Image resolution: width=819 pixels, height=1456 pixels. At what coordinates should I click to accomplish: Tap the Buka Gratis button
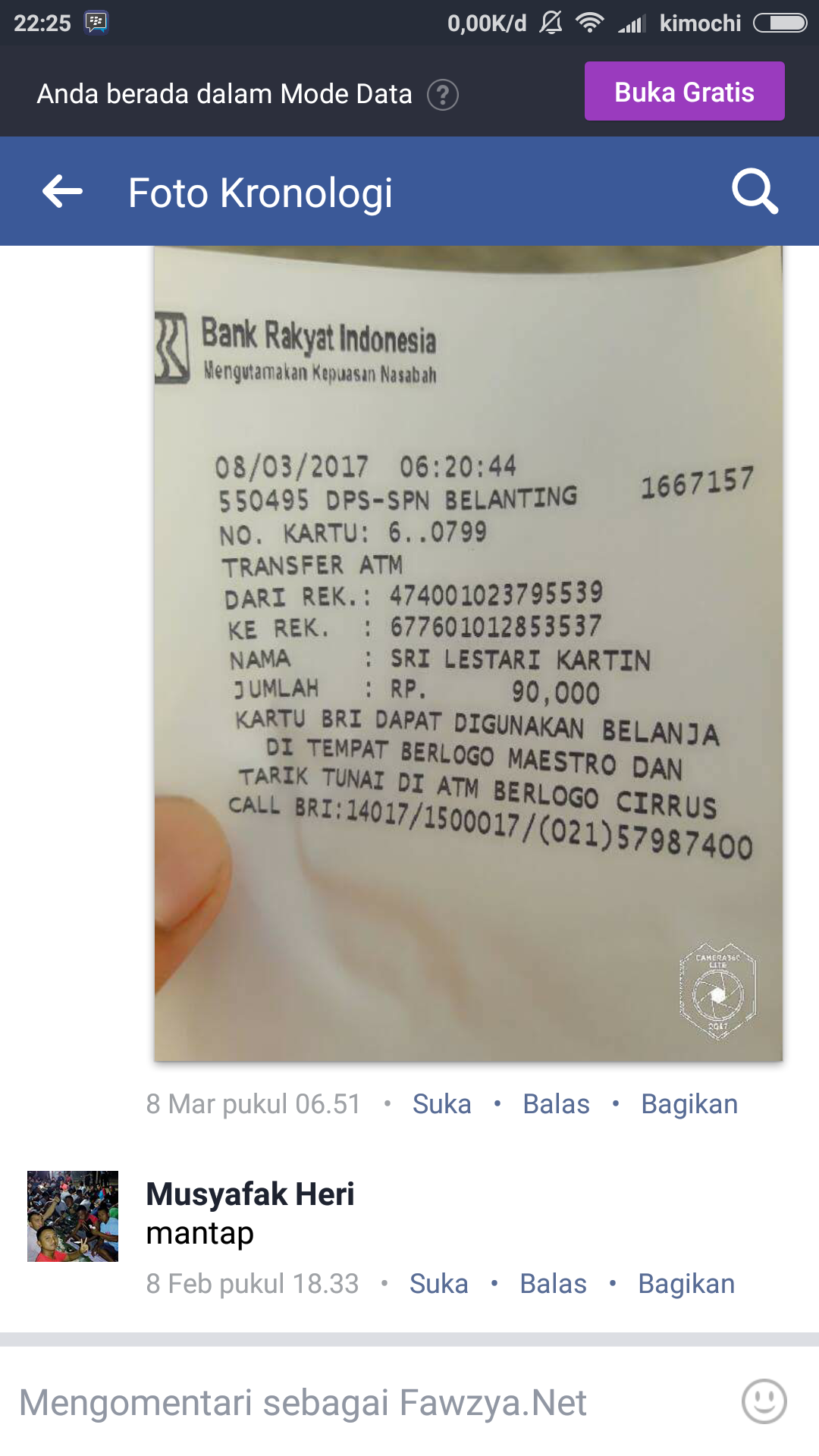pos(684,92)
